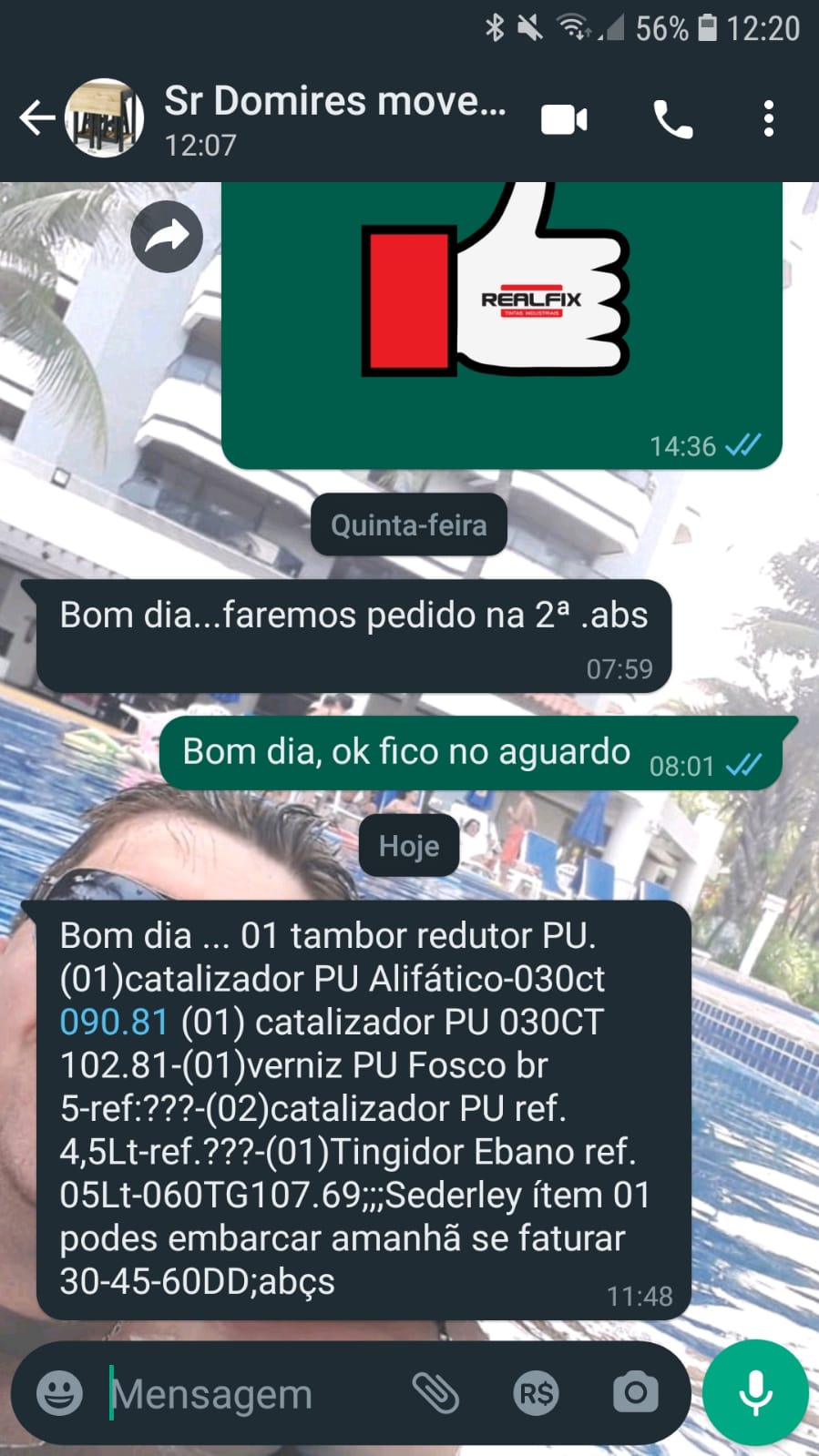Image resolution: width=819 pixels, height=1456 pixels.
Task: Focus the Mensagem text field
Action: click(246, 1393)
